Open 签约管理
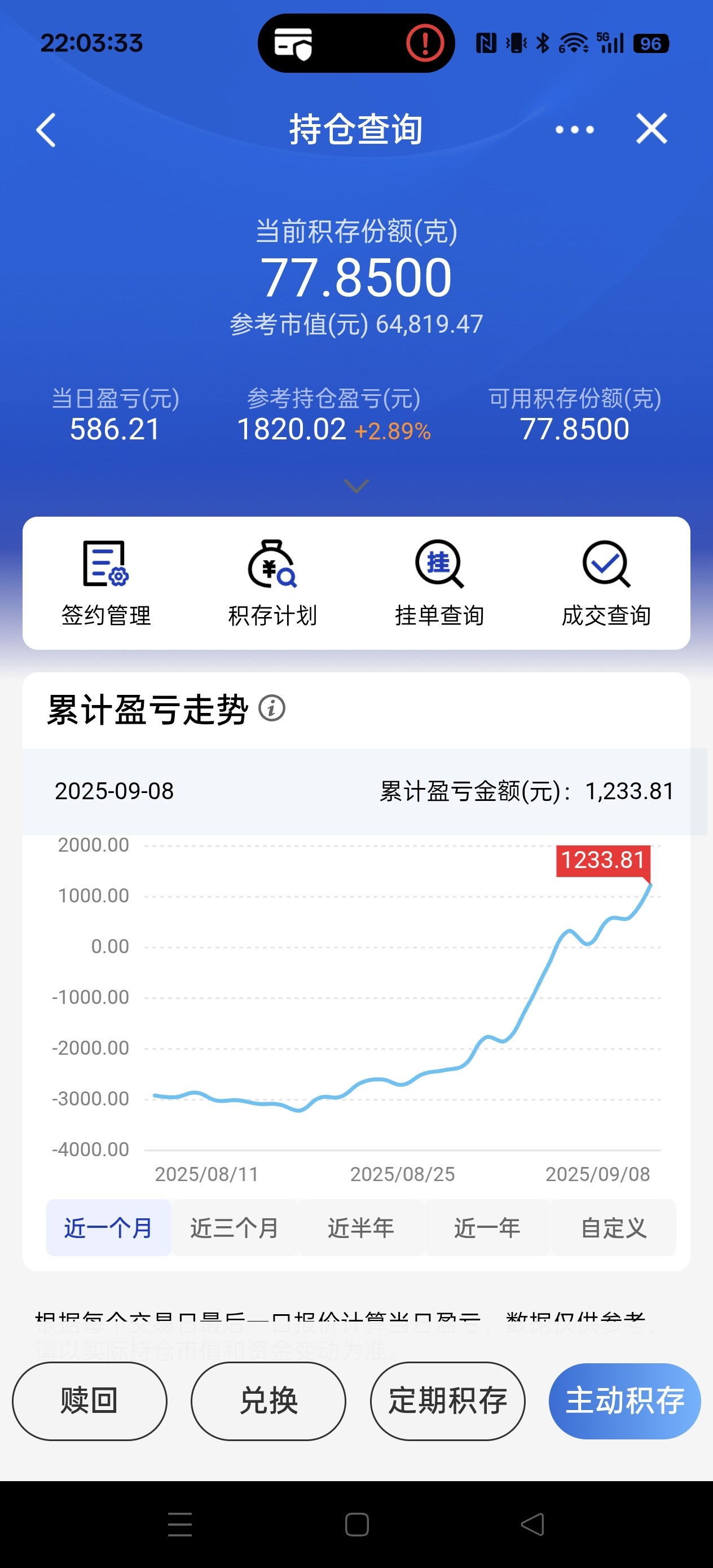 point(106,583)
